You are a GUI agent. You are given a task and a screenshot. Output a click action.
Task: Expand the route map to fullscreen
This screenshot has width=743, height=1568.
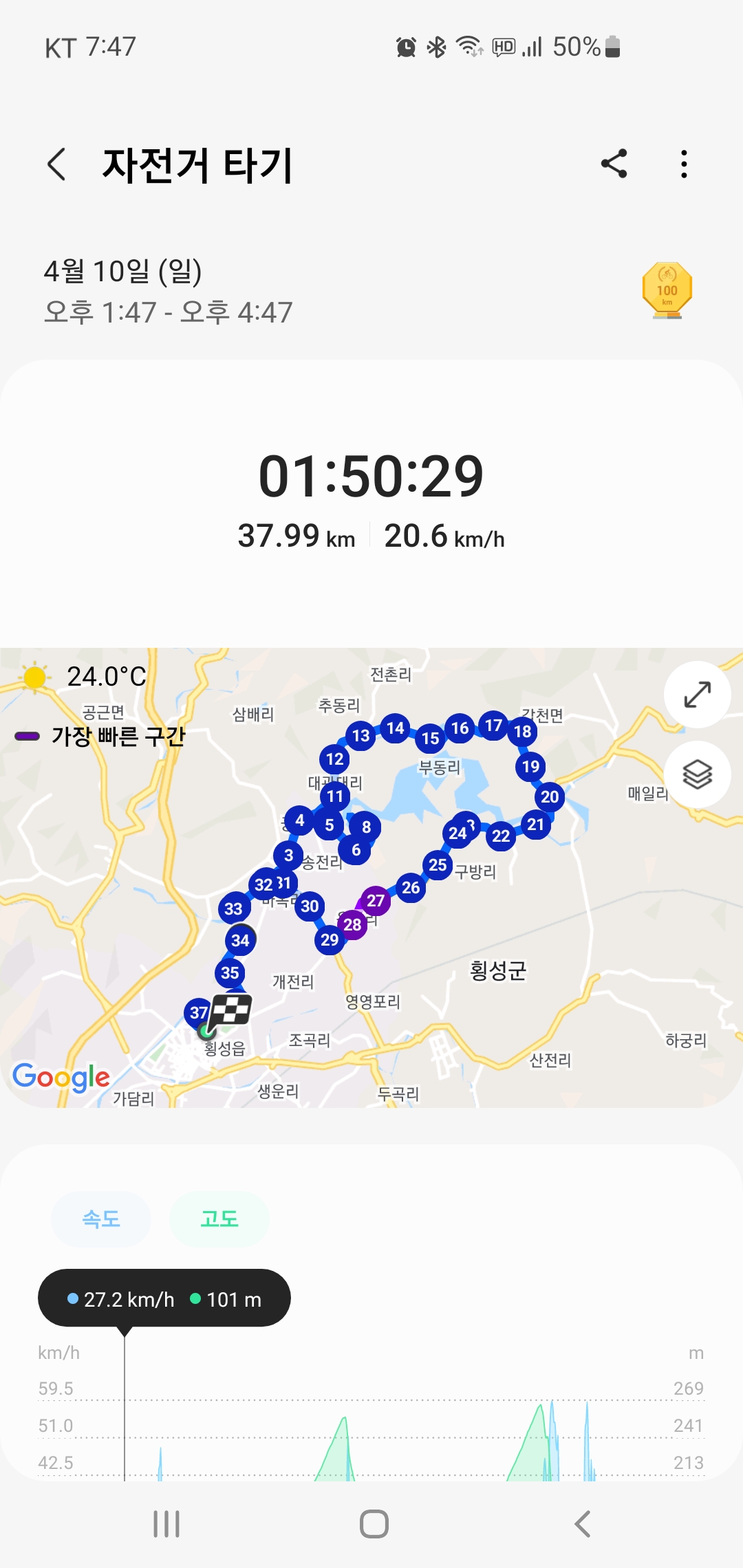pyautogui.click(x=697, y=695)
